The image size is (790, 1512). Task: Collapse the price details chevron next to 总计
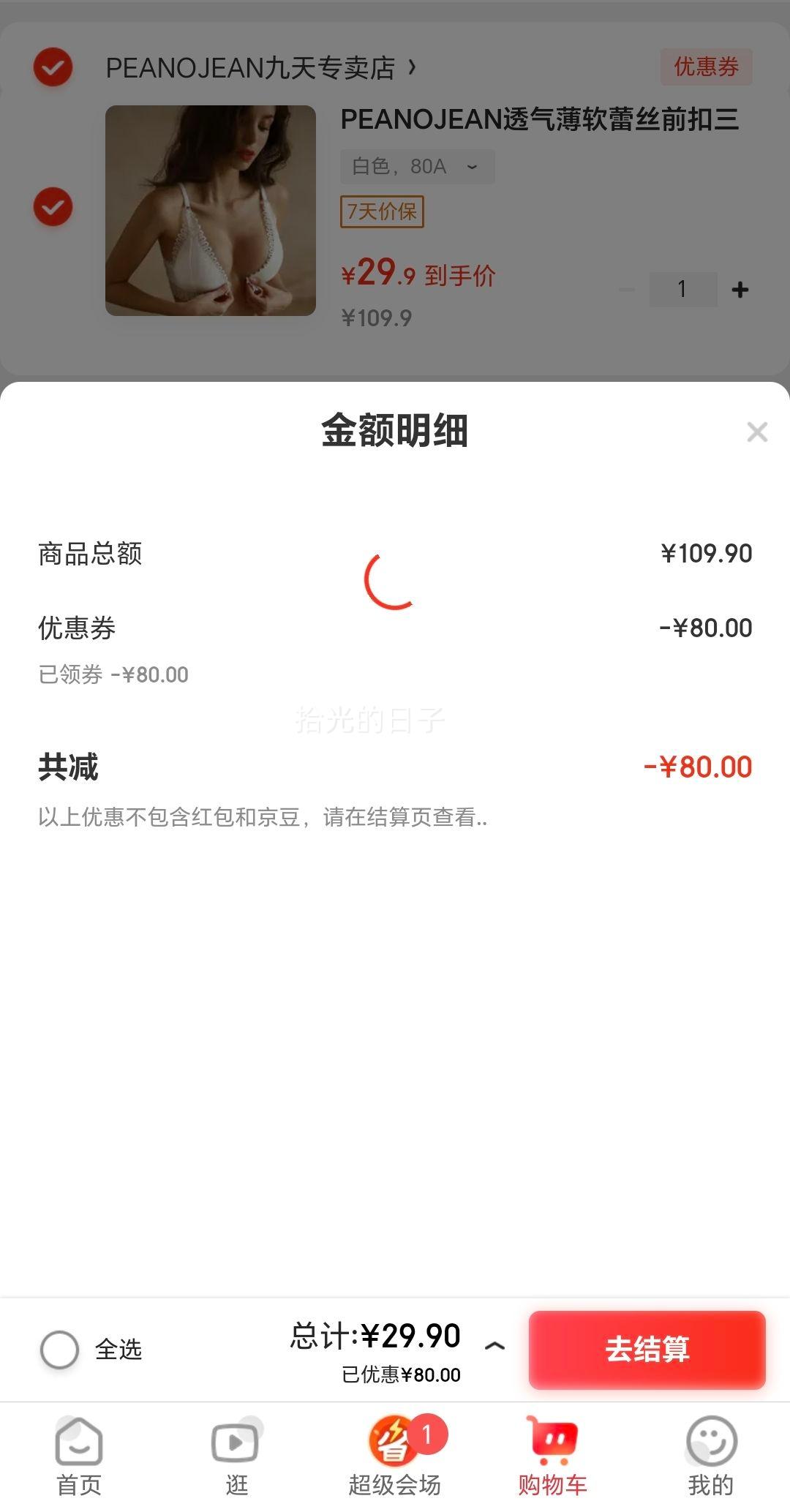[x=495, y=1345]
